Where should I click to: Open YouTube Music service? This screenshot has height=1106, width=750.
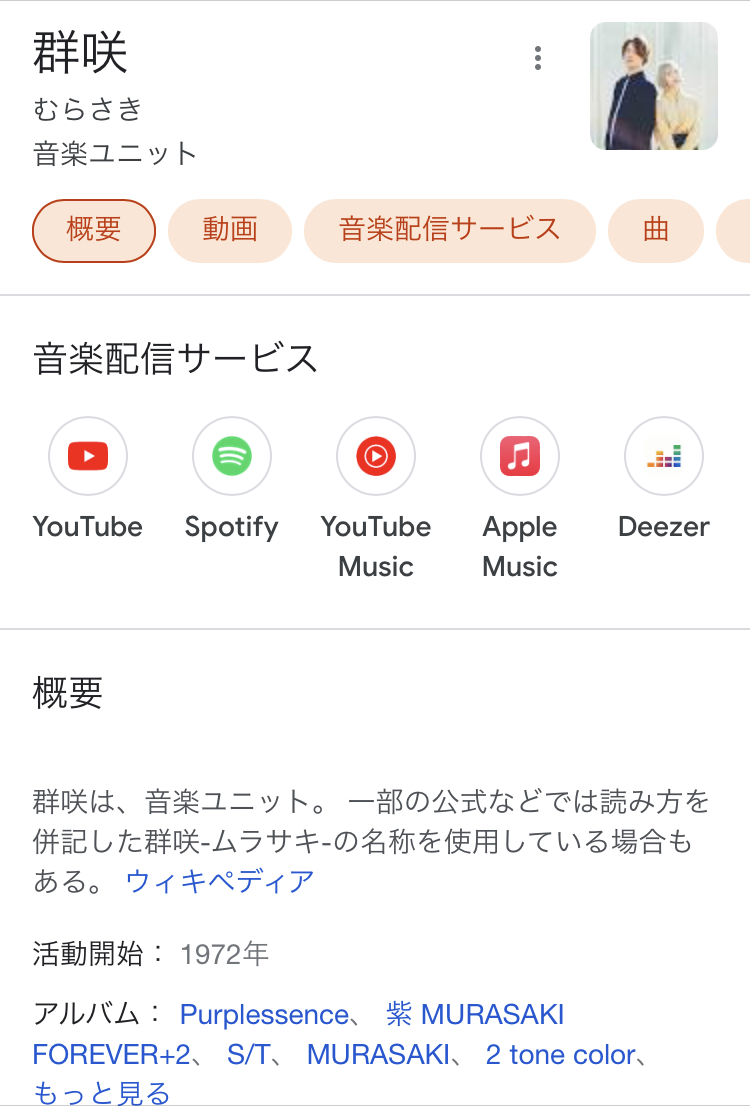[x=376, y=457]
